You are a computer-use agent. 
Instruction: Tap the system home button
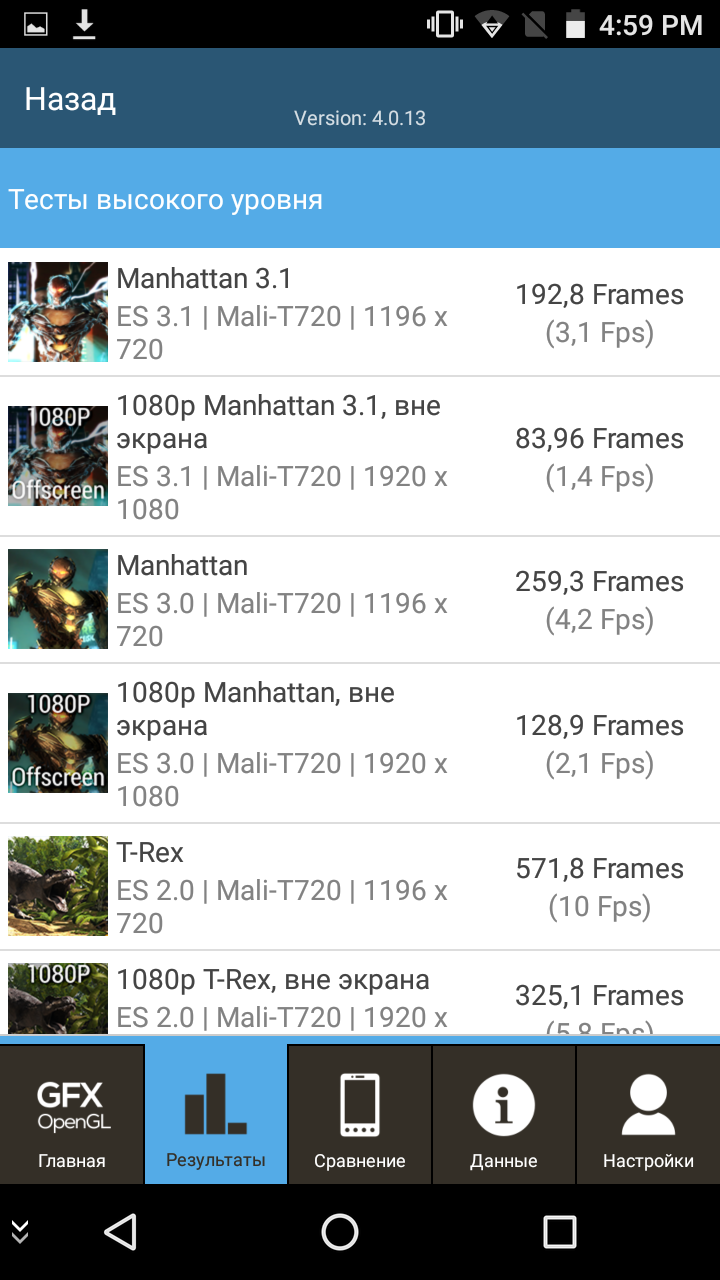(x=340, y=1232)
